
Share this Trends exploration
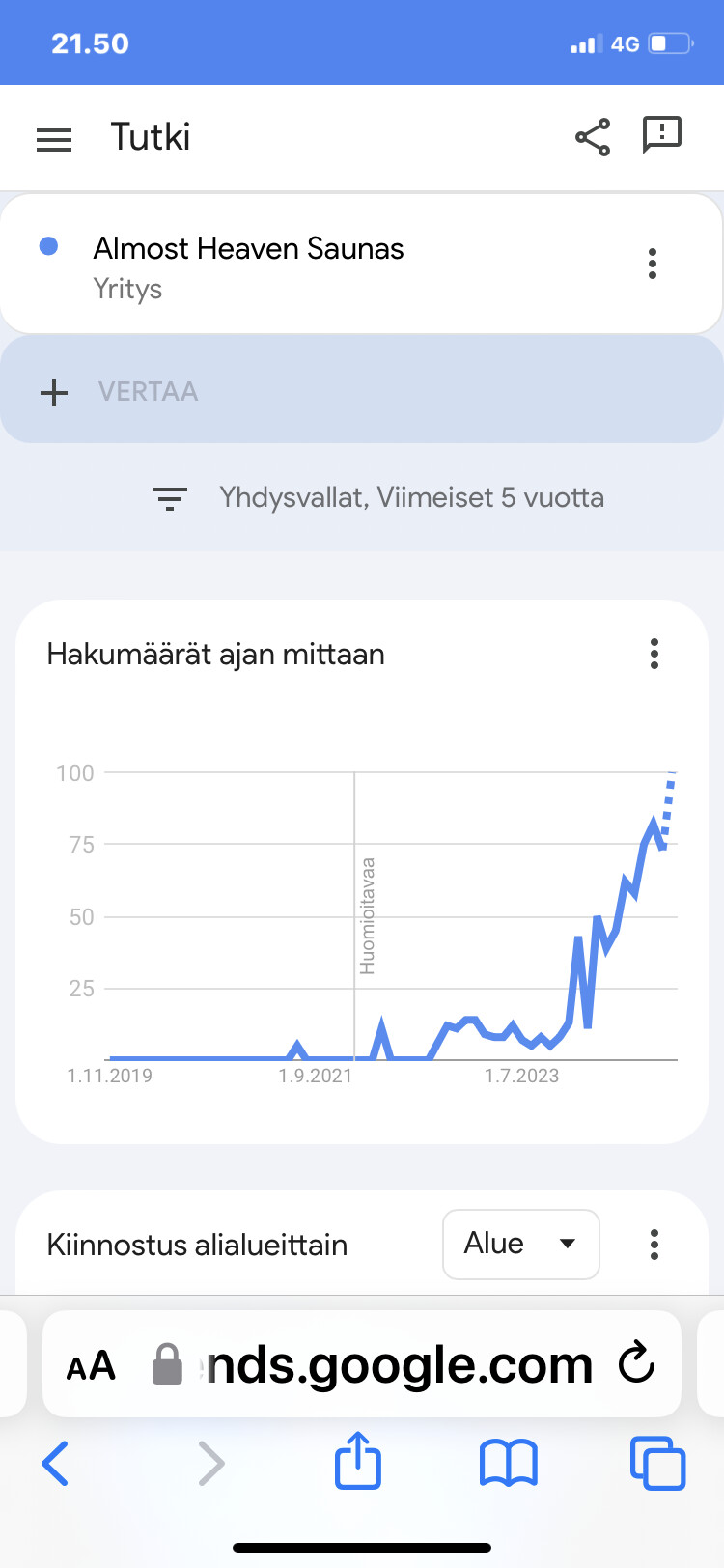[x=593, y=137]
